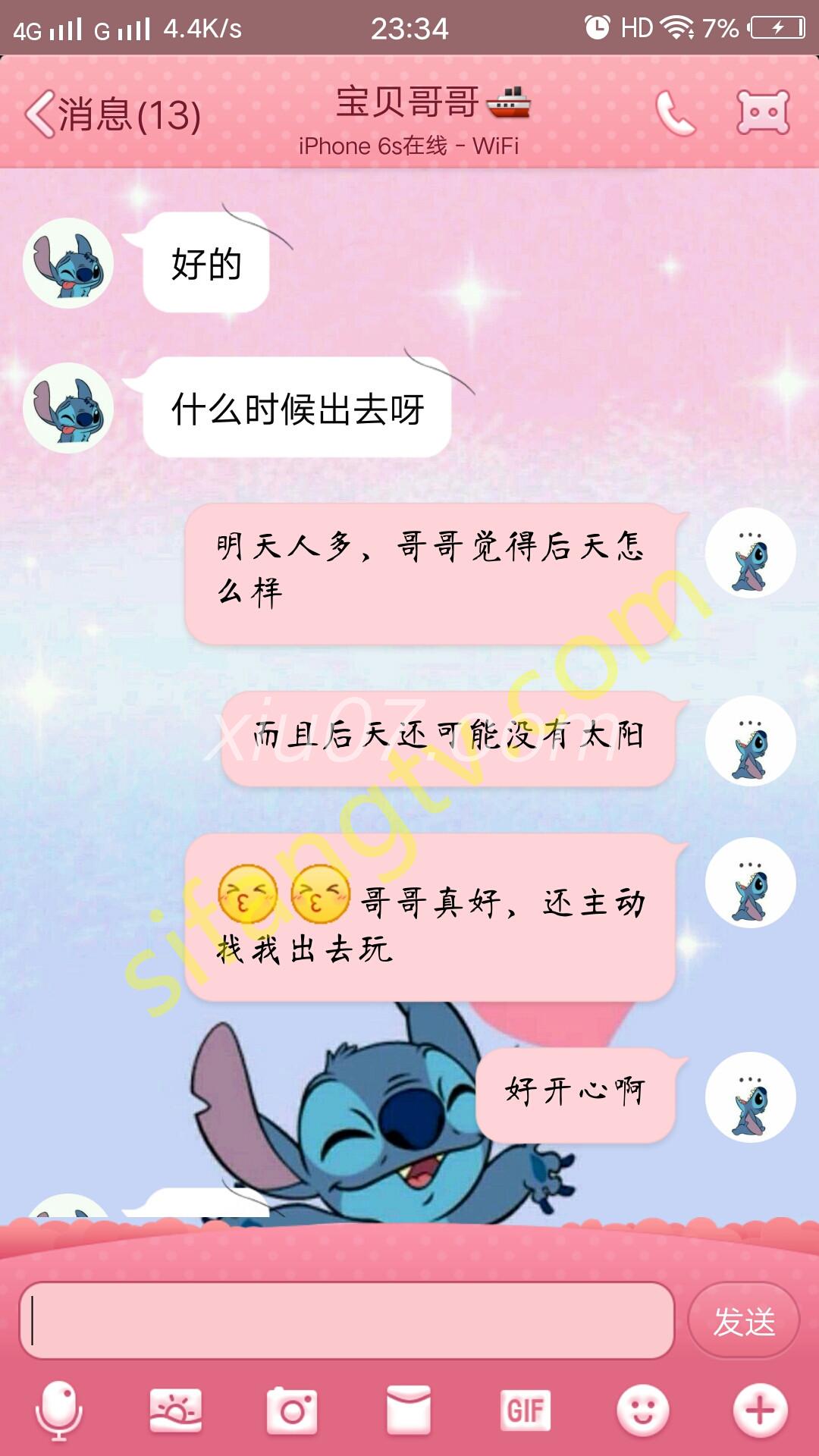Open voice message microphone
The width and height of the screenshot is (819, 1456).
click(59, 1410)
